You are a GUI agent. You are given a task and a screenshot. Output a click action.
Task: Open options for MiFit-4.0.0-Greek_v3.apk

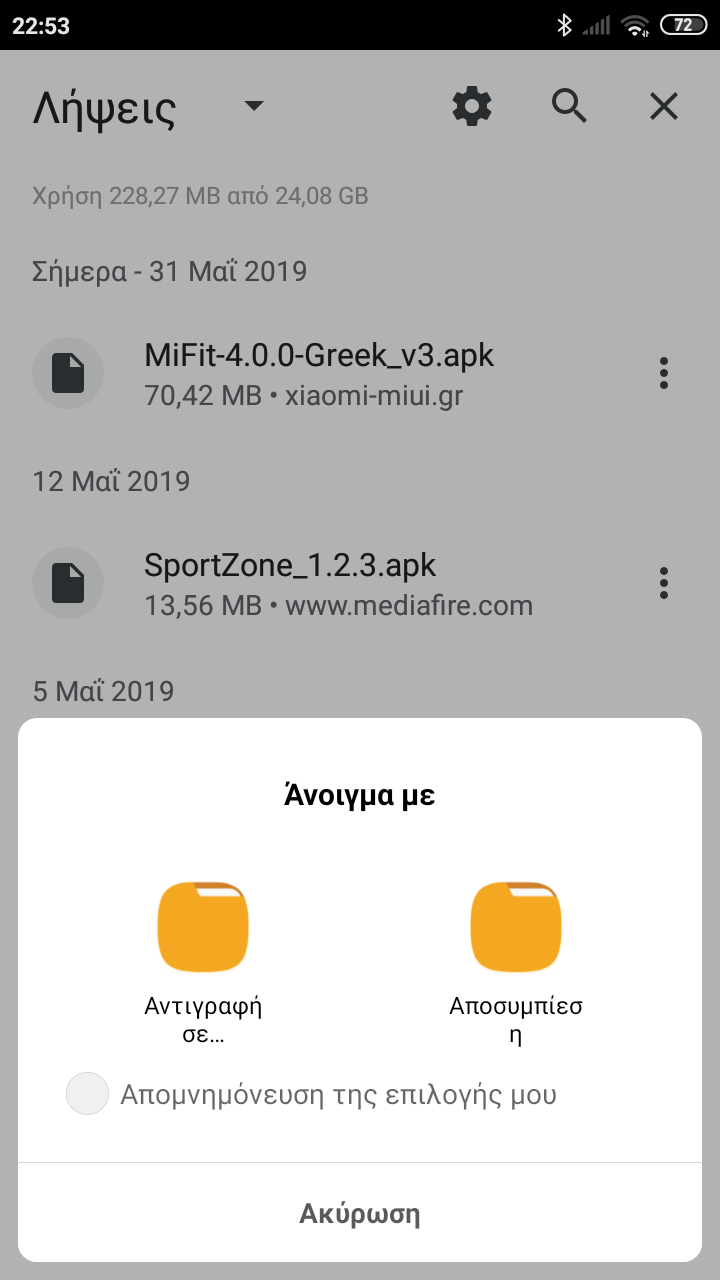(x=664, y=374)
